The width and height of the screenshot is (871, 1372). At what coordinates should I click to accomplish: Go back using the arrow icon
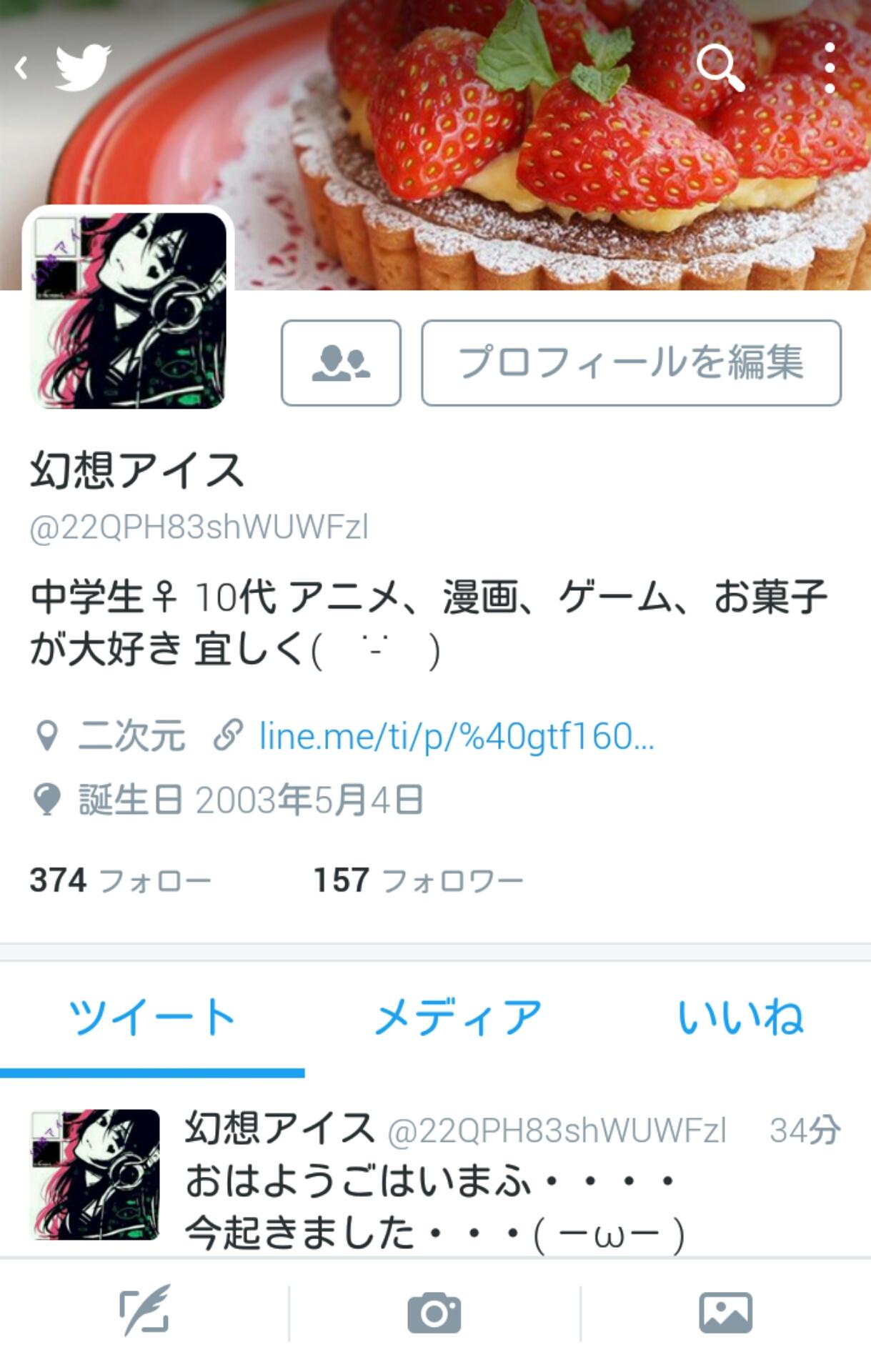(x=21, y=69)
